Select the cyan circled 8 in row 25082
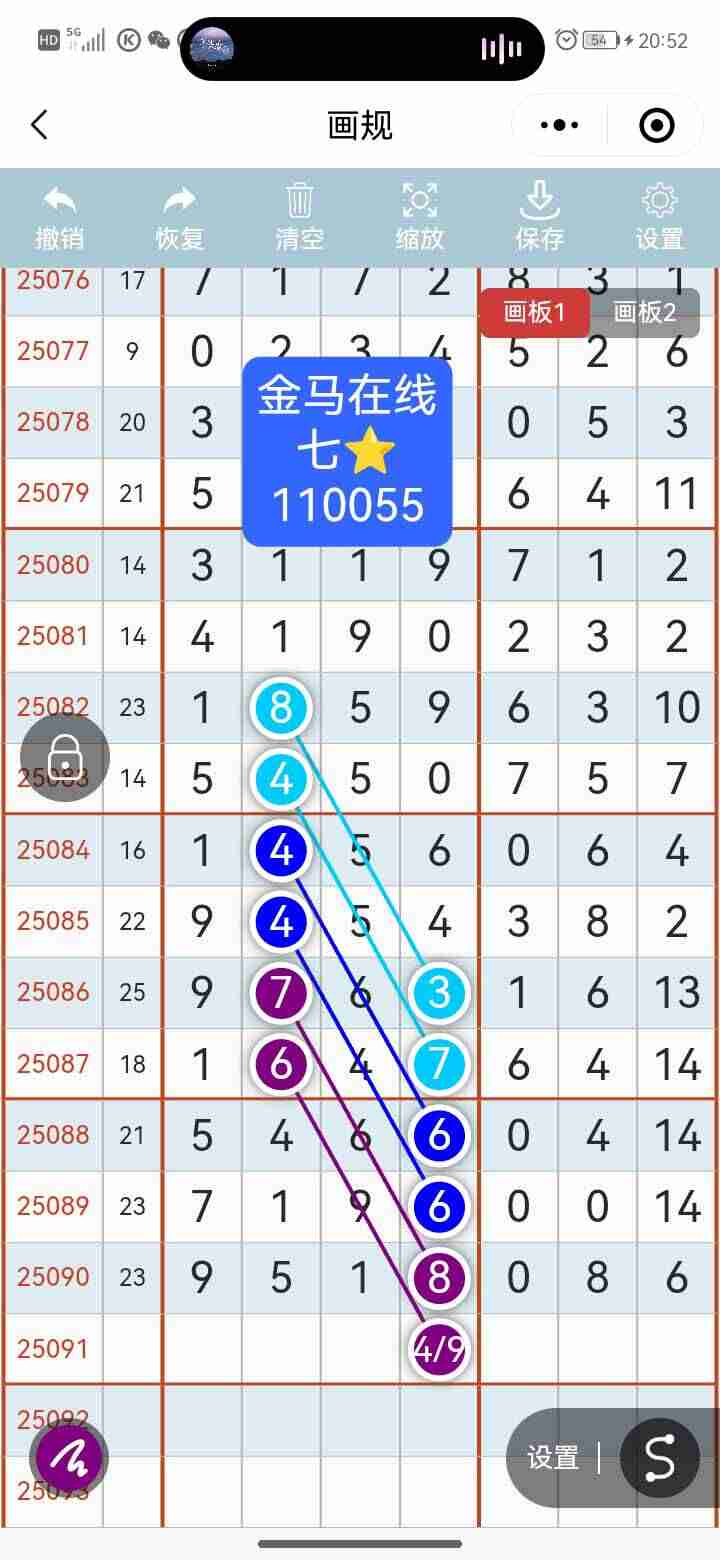This screenshot has width=720, height=1560. pyautogui.click(x=281, y=707)
